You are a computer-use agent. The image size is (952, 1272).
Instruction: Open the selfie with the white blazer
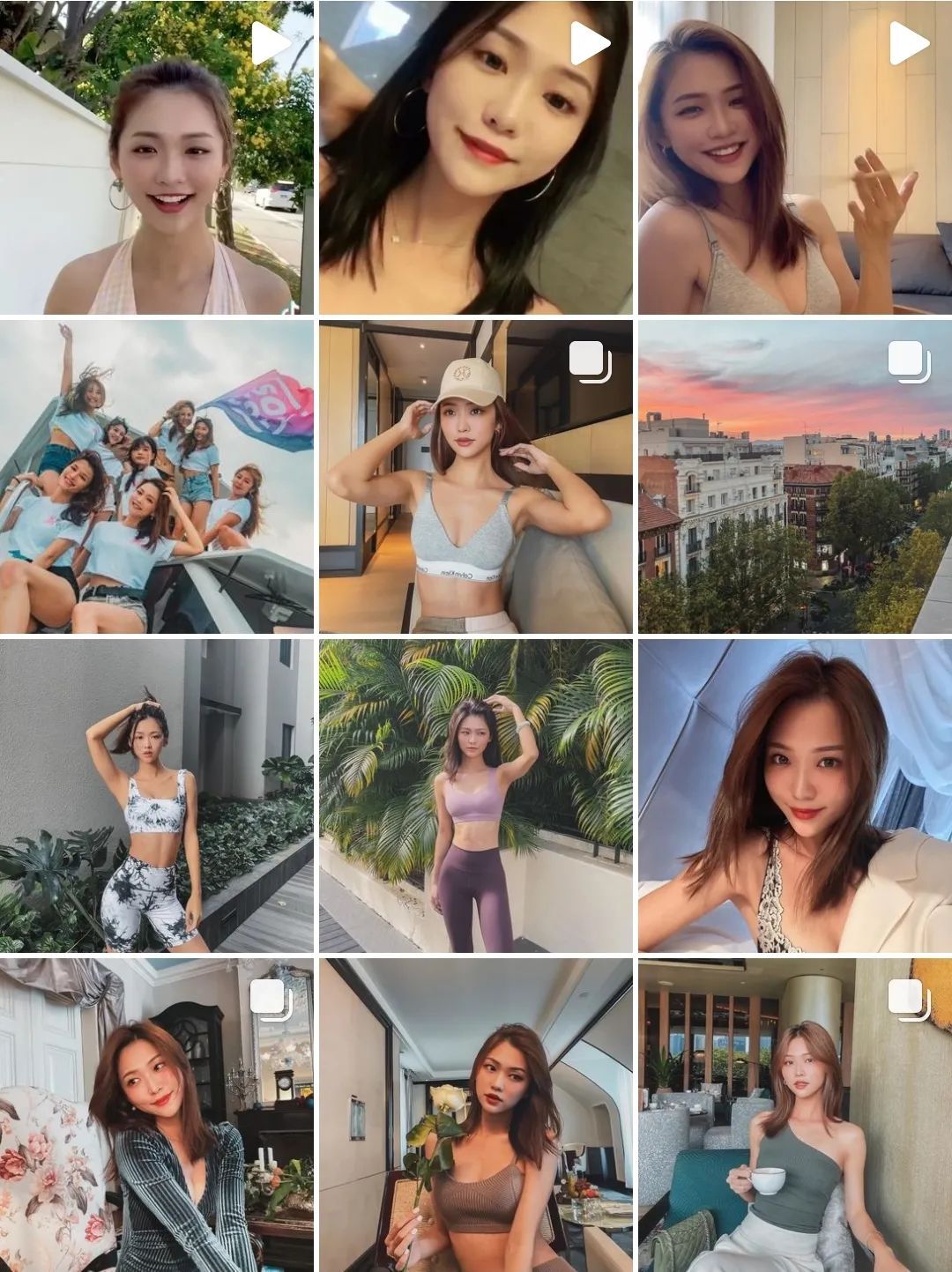pyautogui.click(x=795, y=795)
